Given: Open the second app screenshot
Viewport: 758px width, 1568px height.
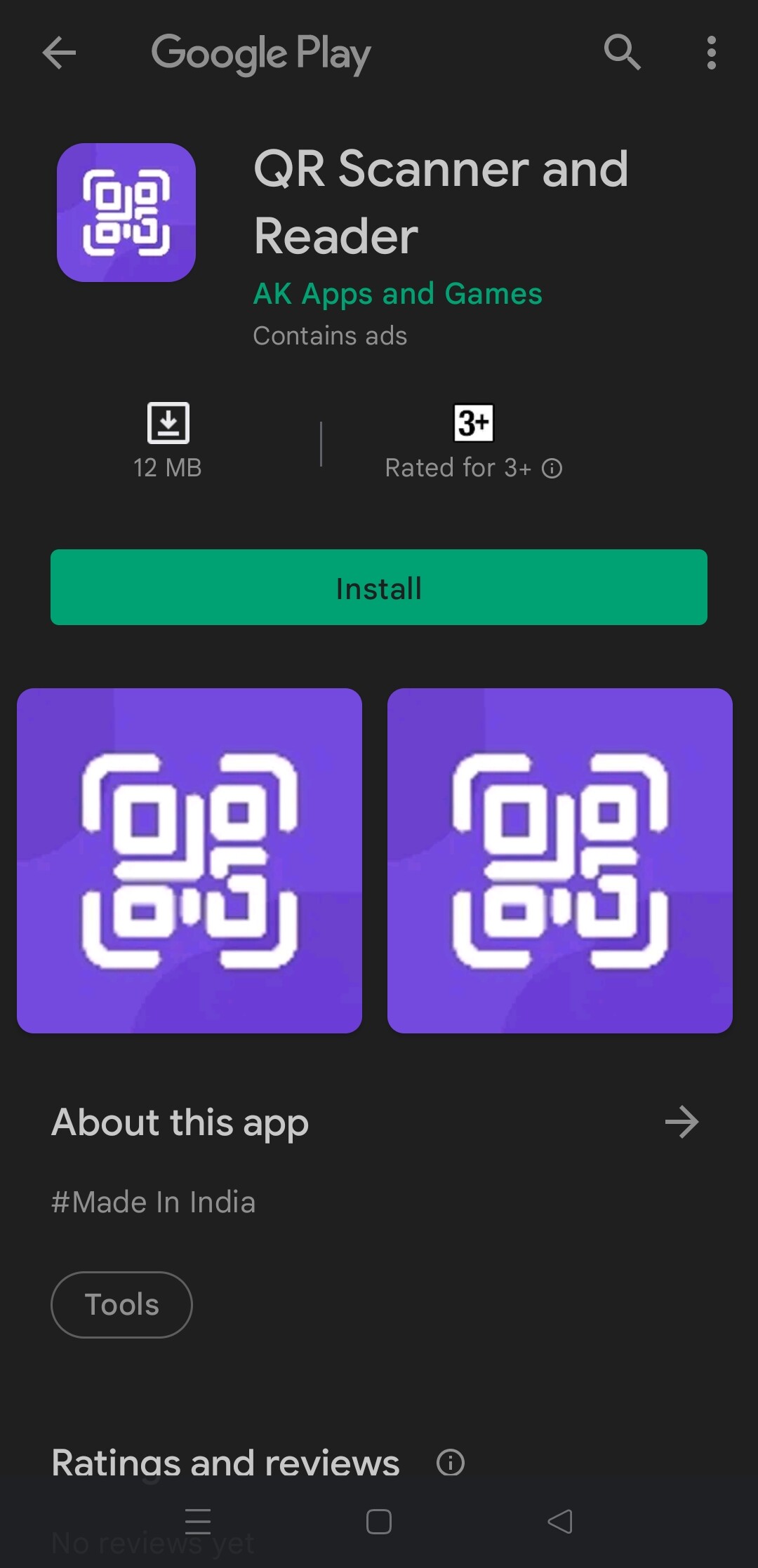Looking at the screenshot, I should [x=559, y=860].
